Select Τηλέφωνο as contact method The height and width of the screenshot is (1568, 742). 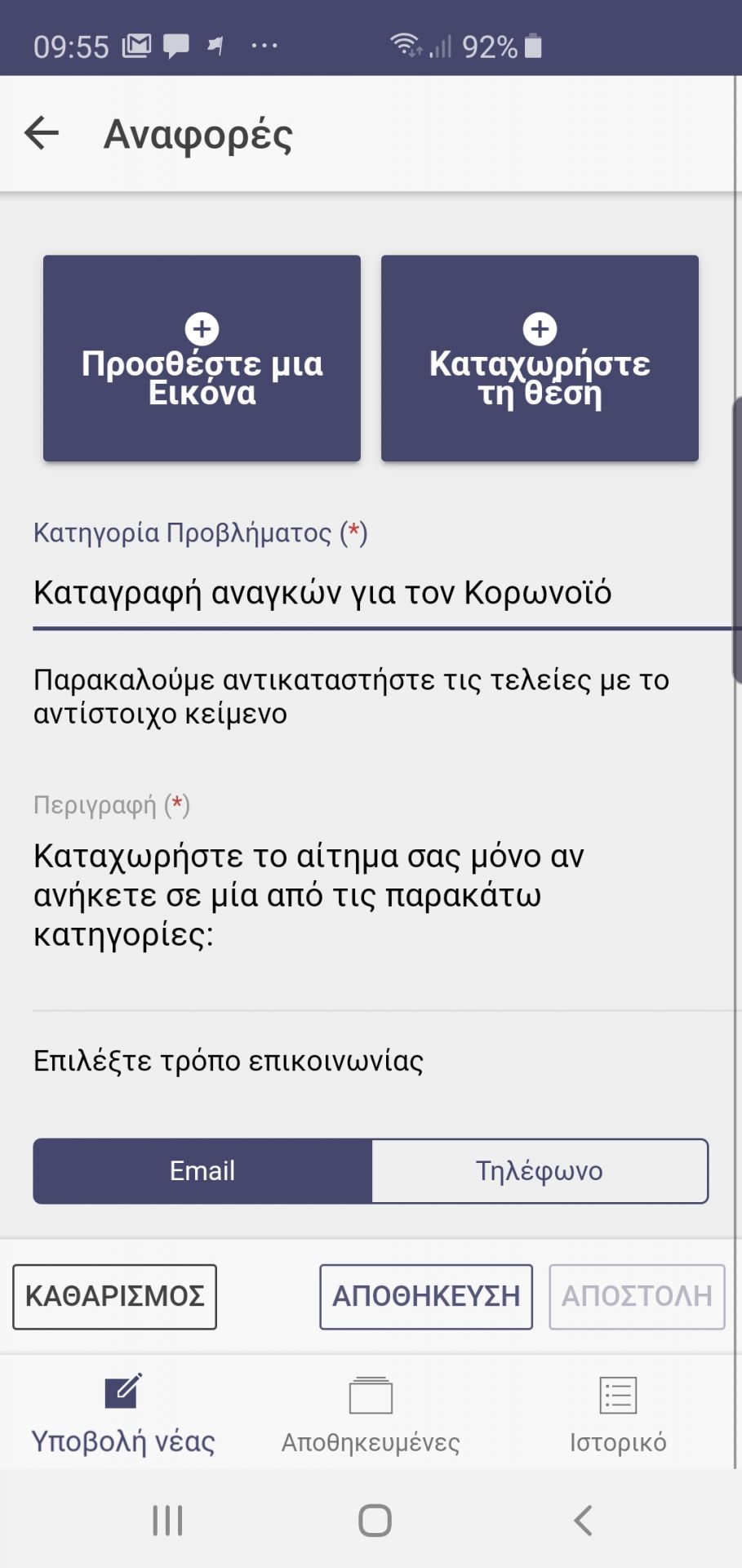coord(540,1171)
